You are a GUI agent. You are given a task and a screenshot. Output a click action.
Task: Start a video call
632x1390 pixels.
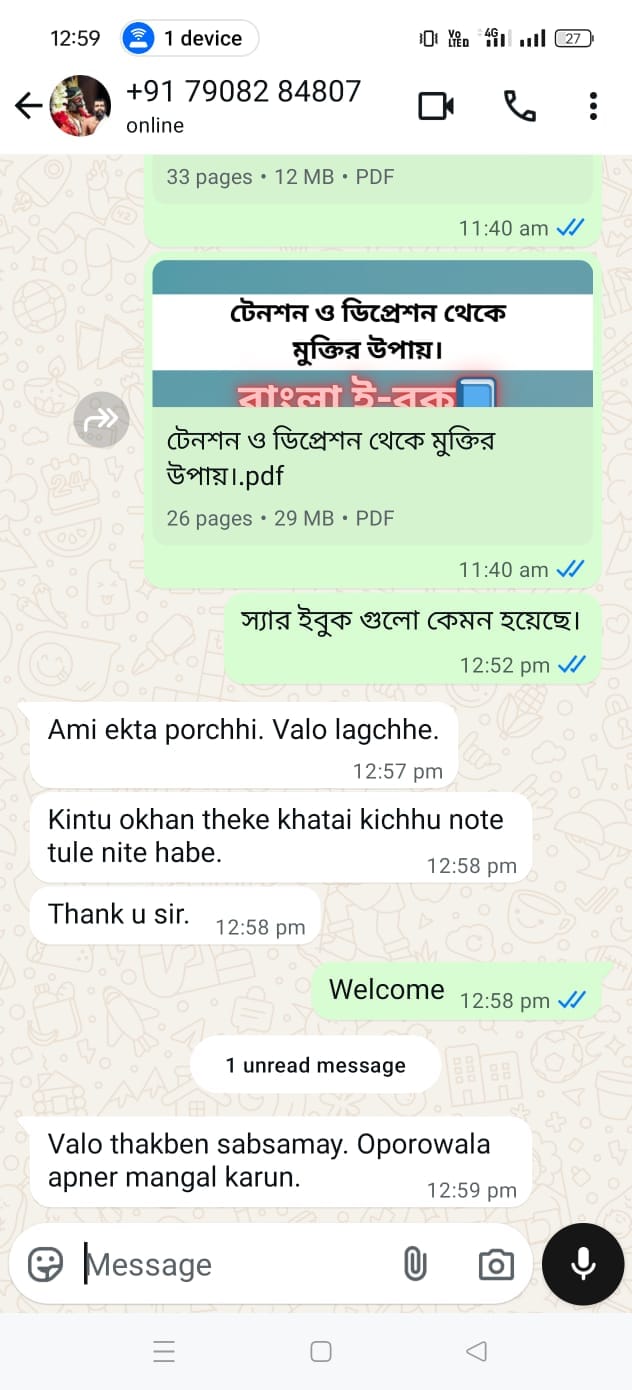pyautogui.click(x=436, y=106)
